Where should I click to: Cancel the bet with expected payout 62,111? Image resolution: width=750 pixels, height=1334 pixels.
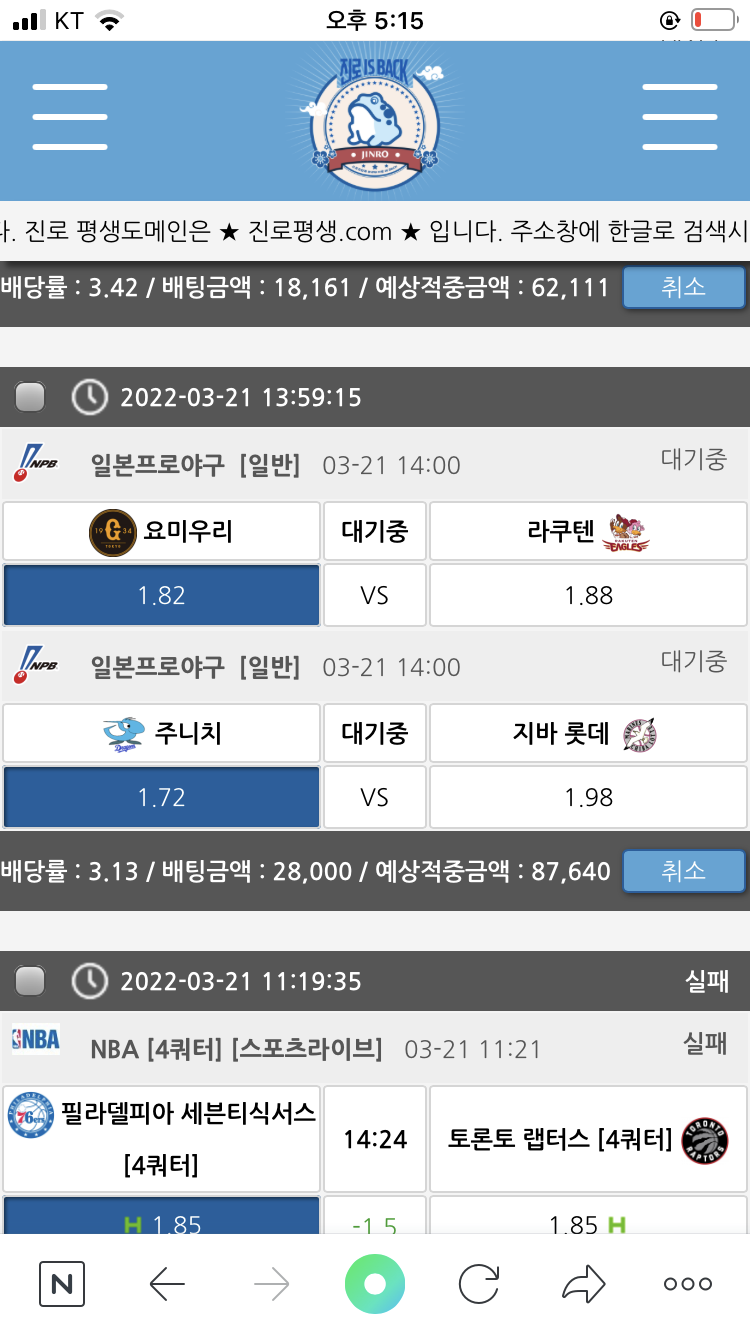tap(683, 288)
